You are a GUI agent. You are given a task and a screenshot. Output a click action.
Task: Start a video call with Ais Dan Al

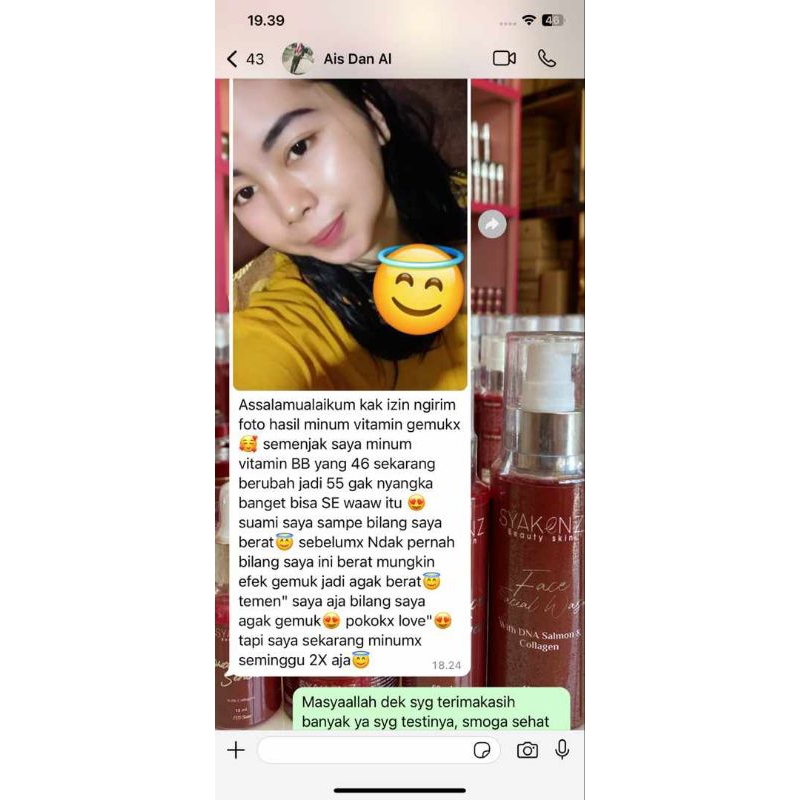point(504,59)
